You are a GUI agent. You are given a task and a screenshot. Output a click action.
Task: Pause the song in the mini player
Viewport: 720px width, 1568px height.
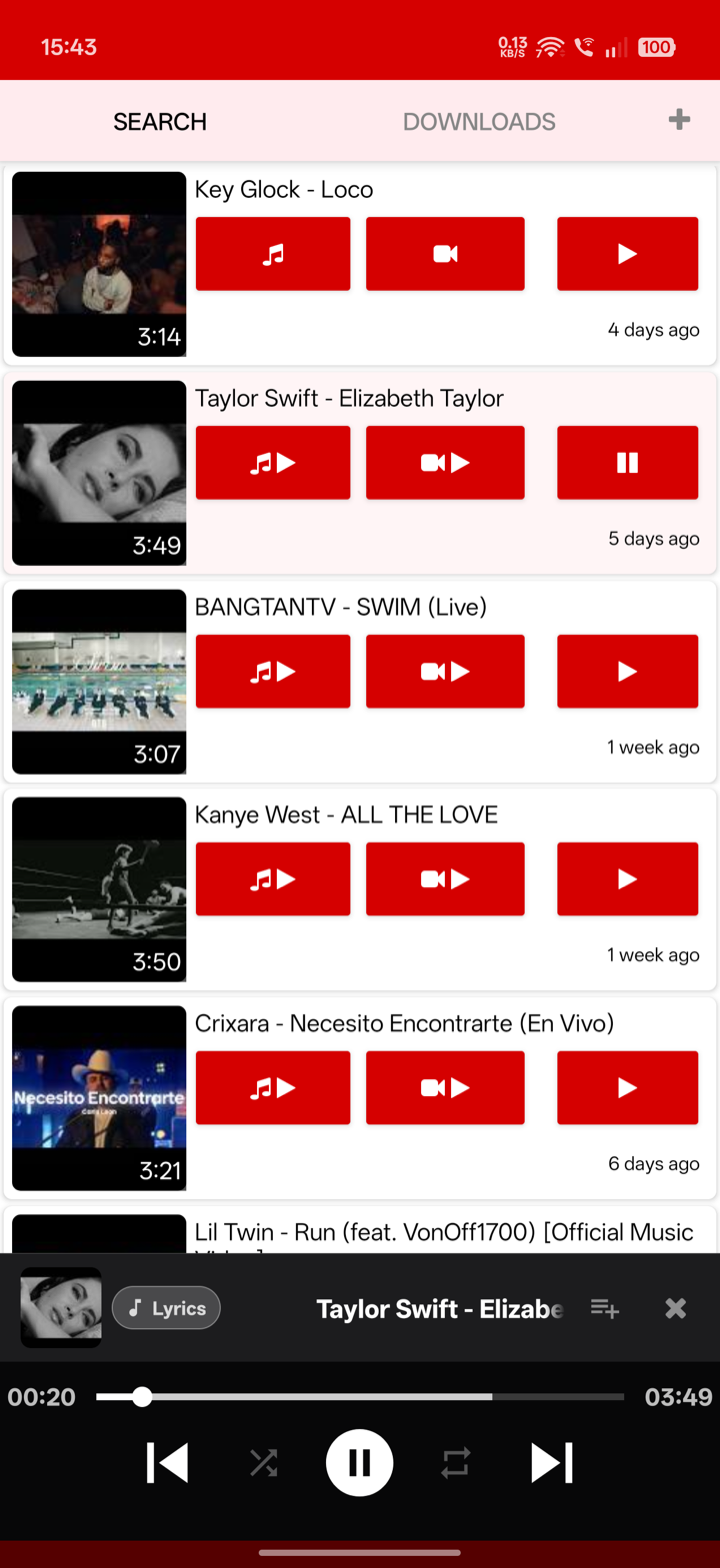tap(360, 1462)
